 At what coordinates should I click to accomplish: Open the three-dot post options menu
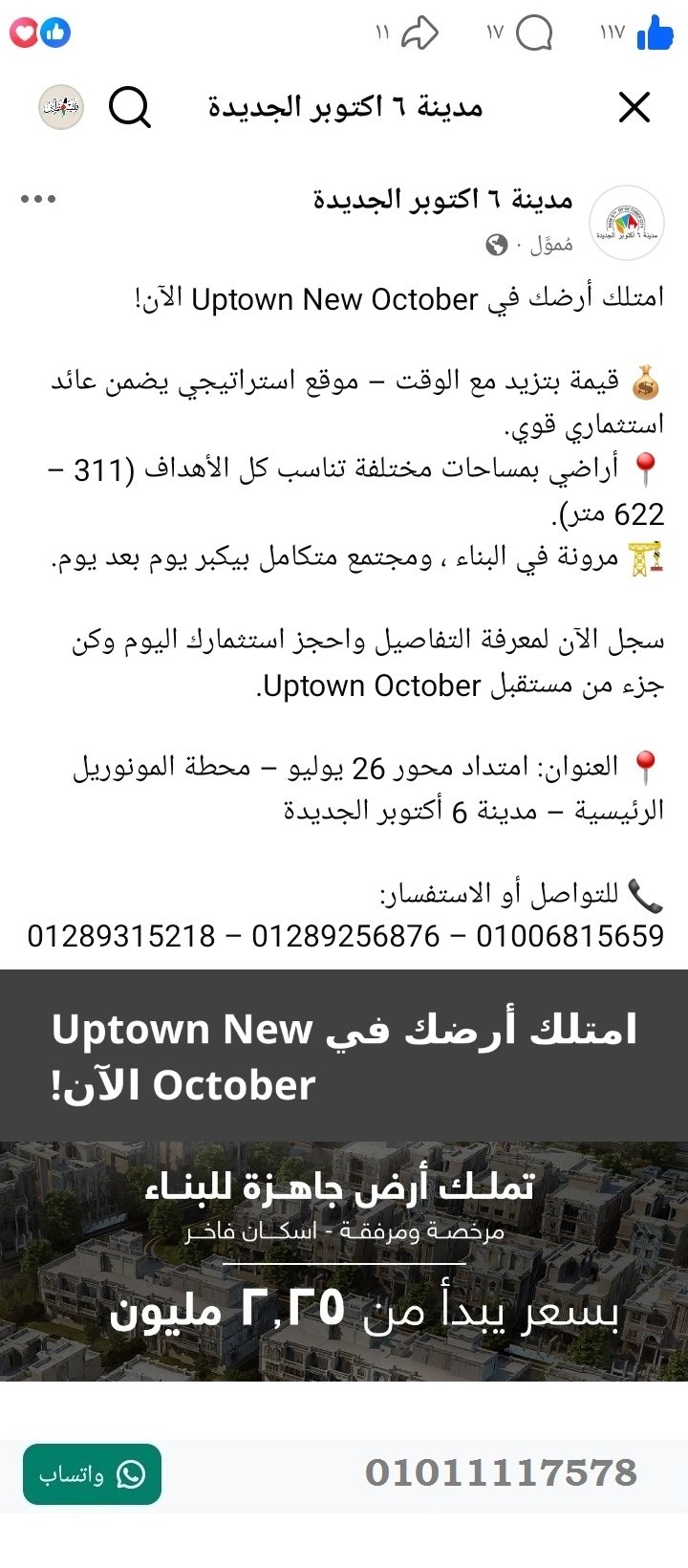(36, 198)
